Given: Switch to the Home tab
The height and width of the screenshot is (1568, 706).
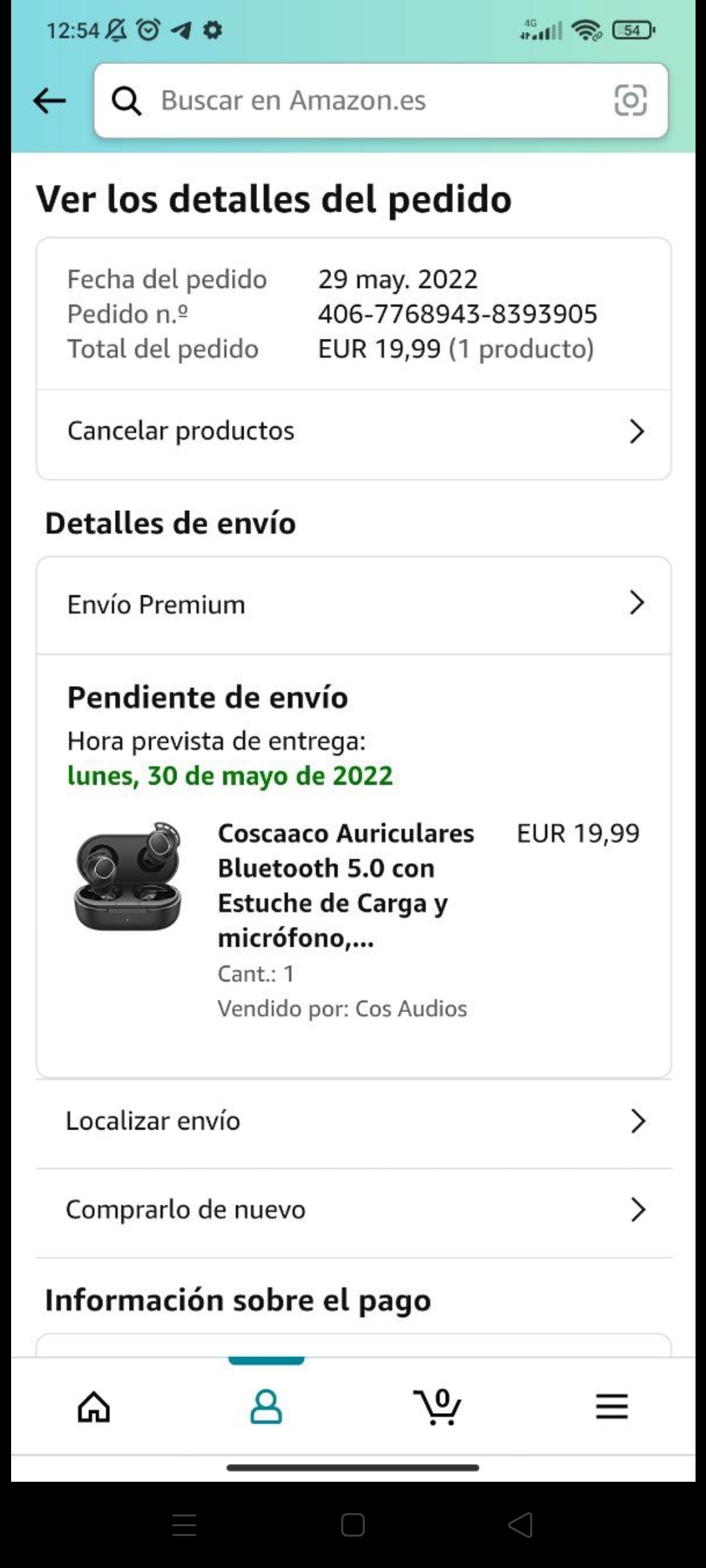Looking at the screenshot, I should tap(94, 1406).
